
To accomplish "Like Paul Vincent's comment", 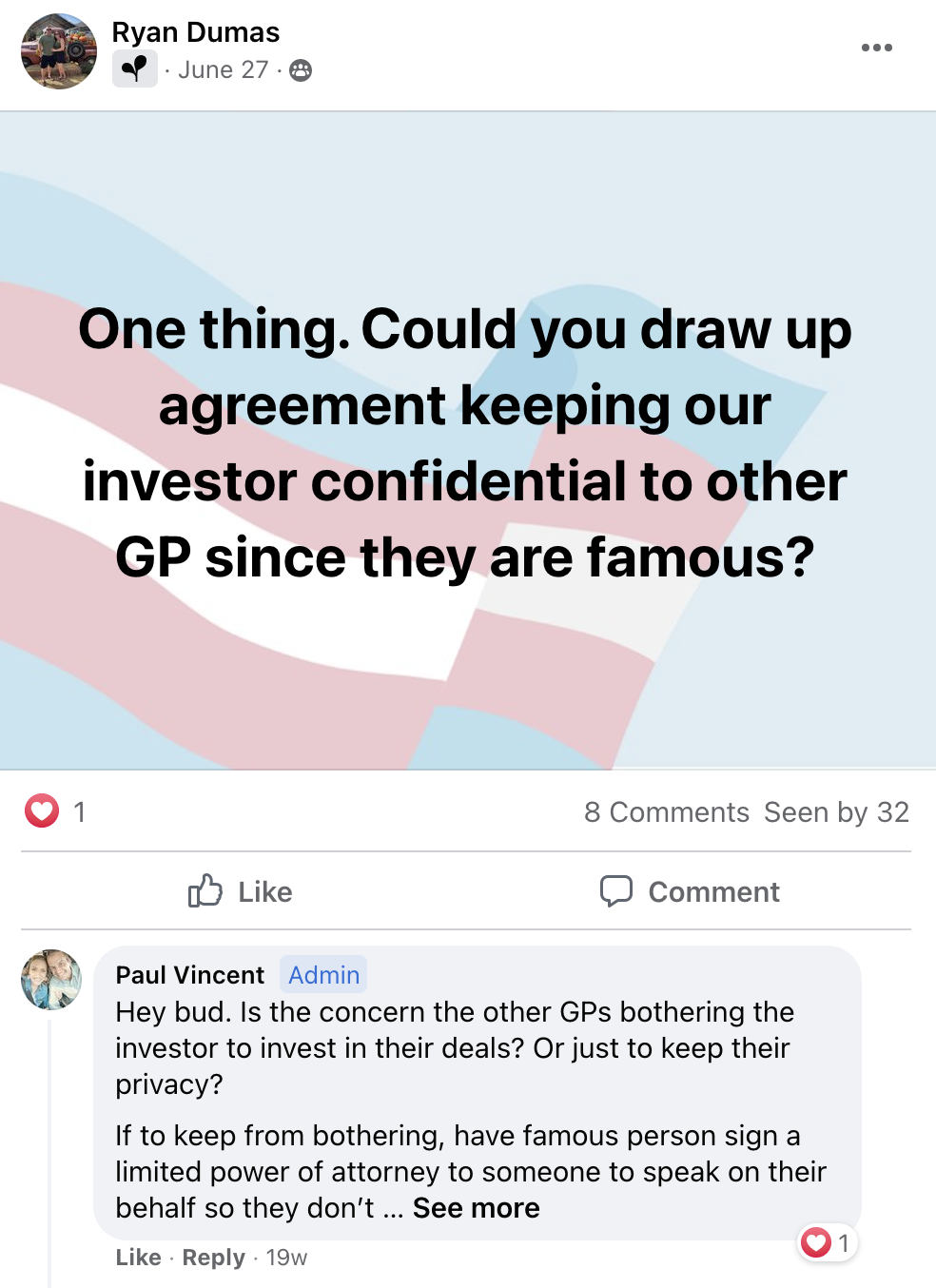I will click(138, 1258).
